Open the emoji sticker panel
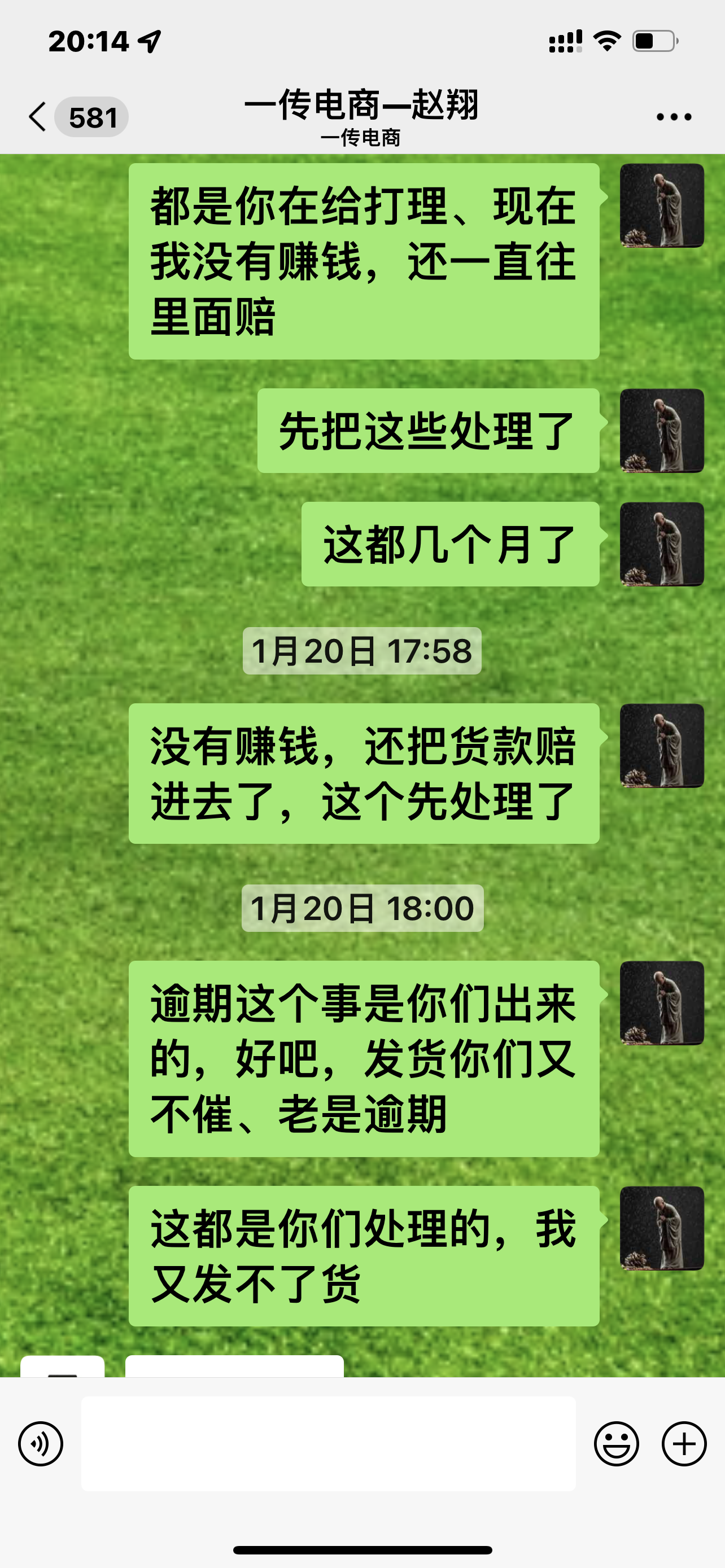 (616, 1443)
